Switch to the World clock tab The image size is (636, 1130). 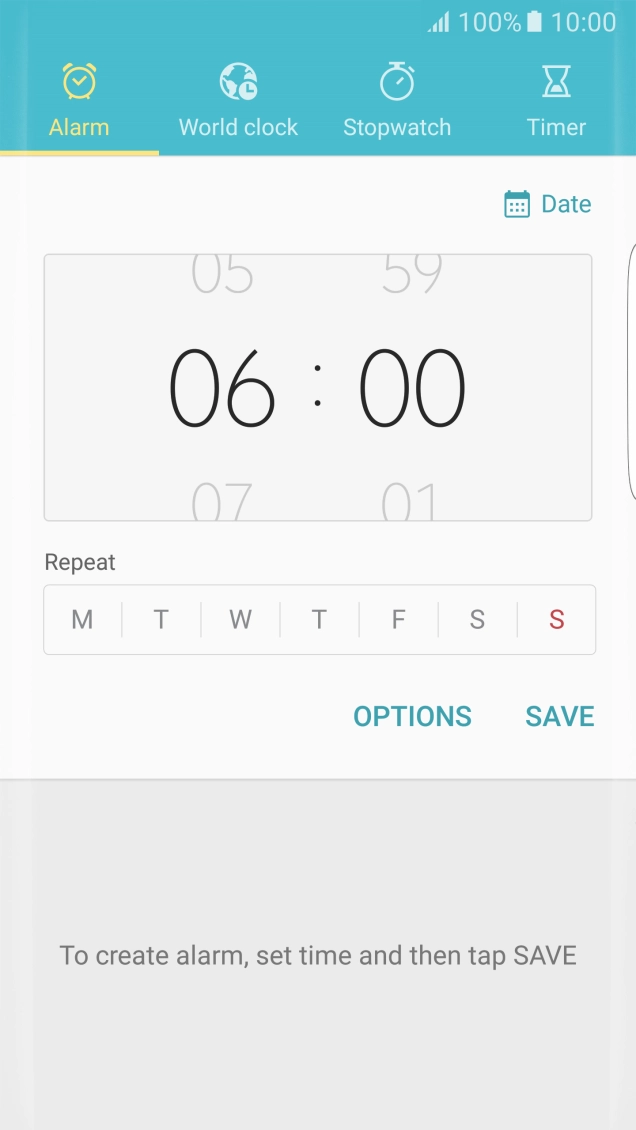pos(238,102)
